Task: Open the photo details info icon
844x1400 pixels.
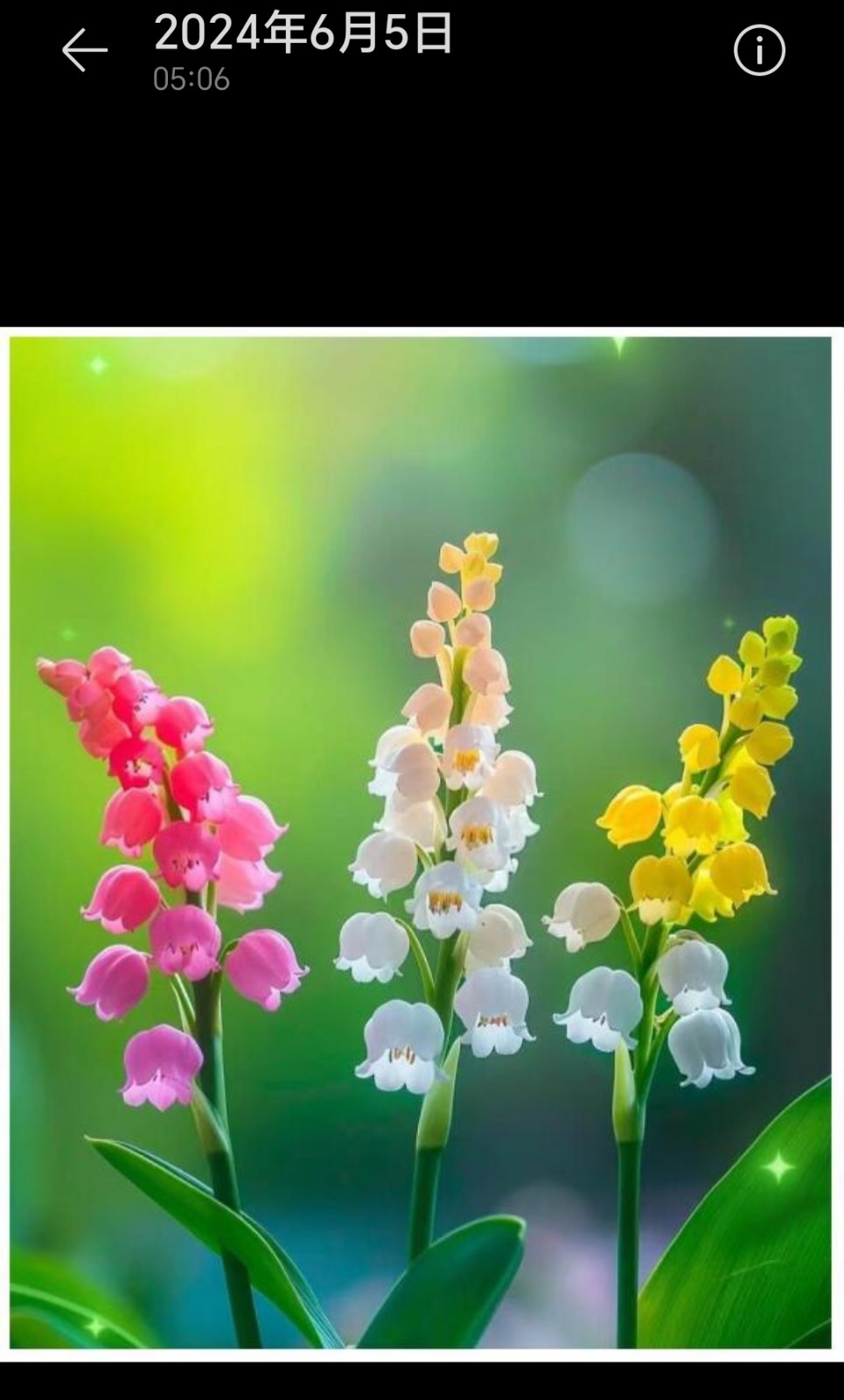Action: pos(758,51)
